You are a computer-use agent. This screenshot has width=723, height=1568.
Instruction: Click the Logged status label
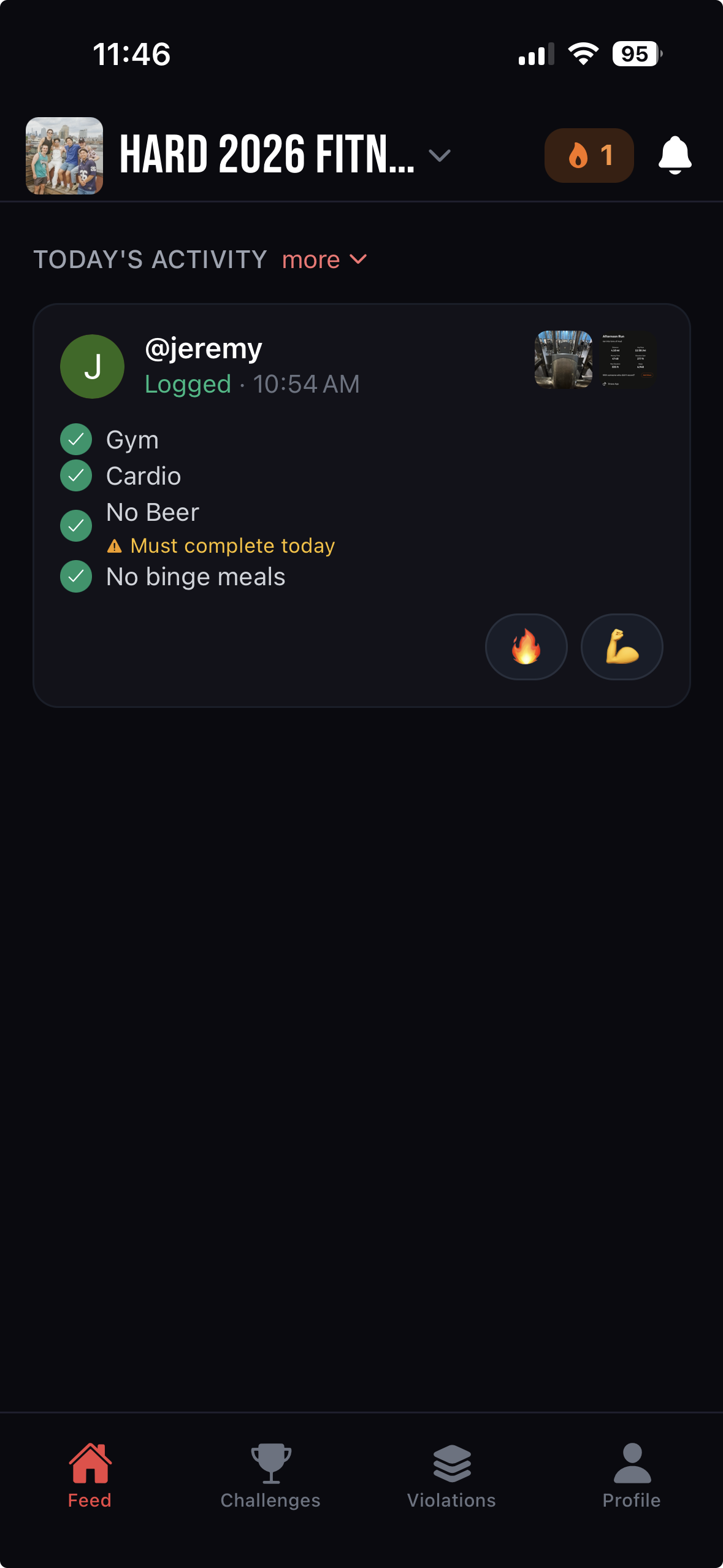point(188,383)
